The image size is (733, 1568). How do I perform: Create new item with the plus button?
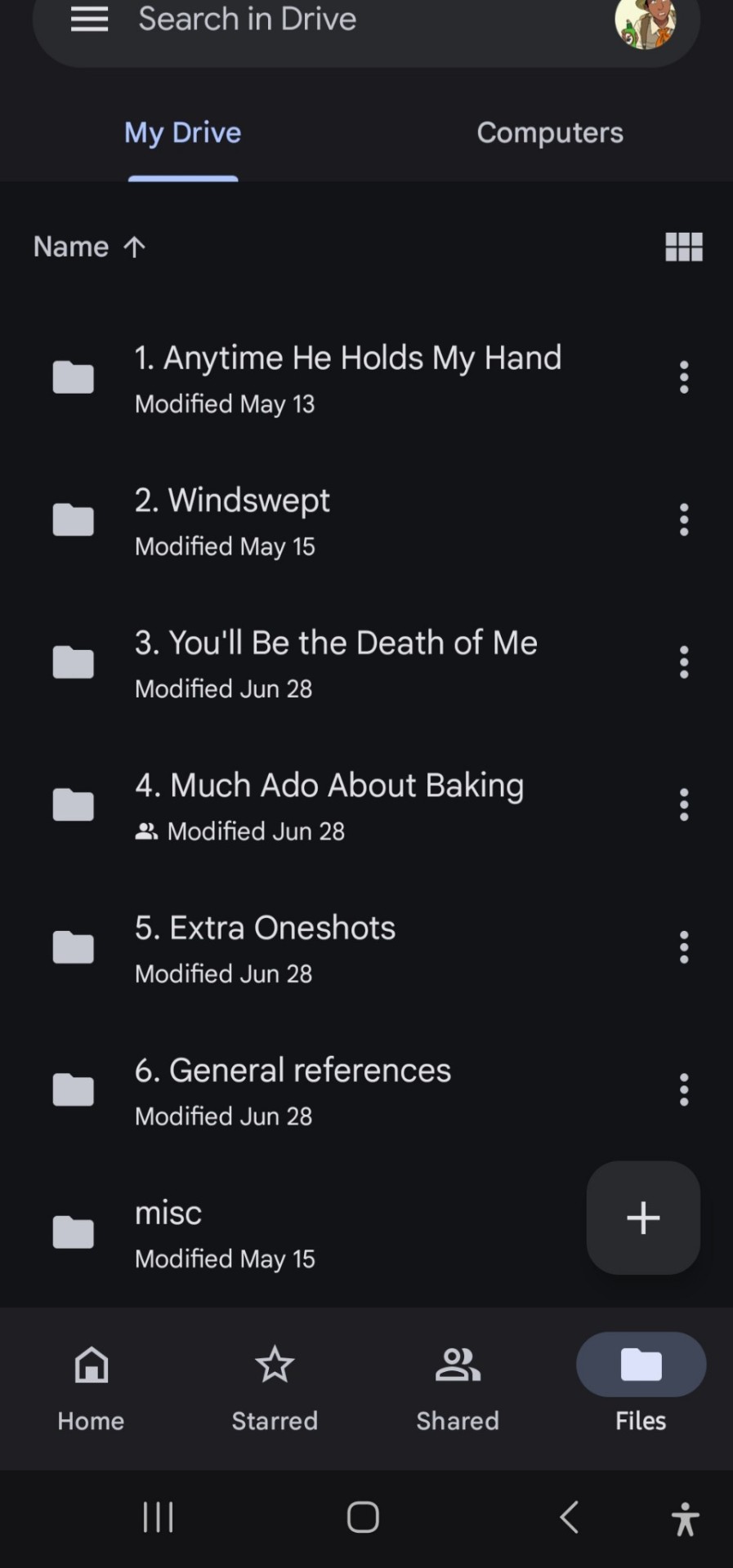pyautogui.click(x=643, y=1218)
